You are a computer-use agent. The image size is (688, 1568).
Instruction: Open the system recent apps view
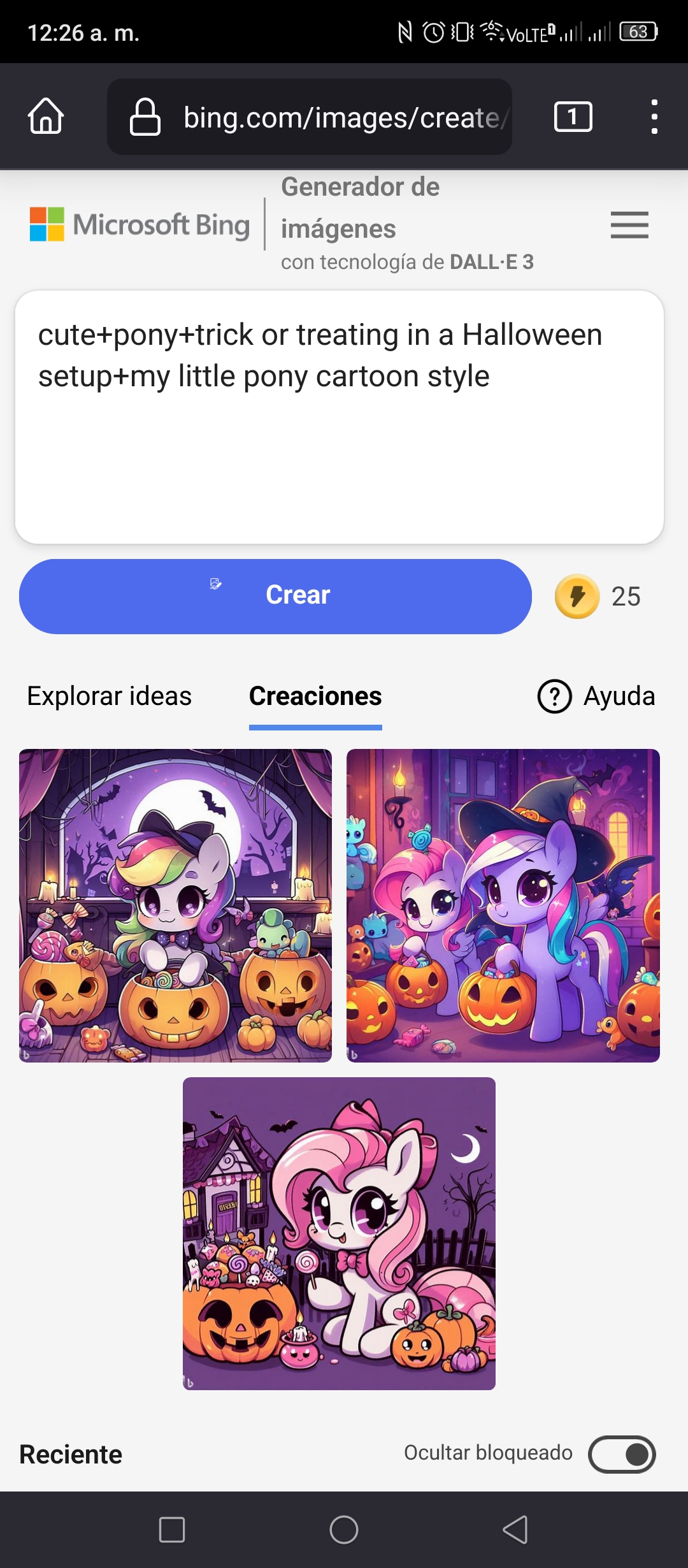click(x=172, y=1530)
